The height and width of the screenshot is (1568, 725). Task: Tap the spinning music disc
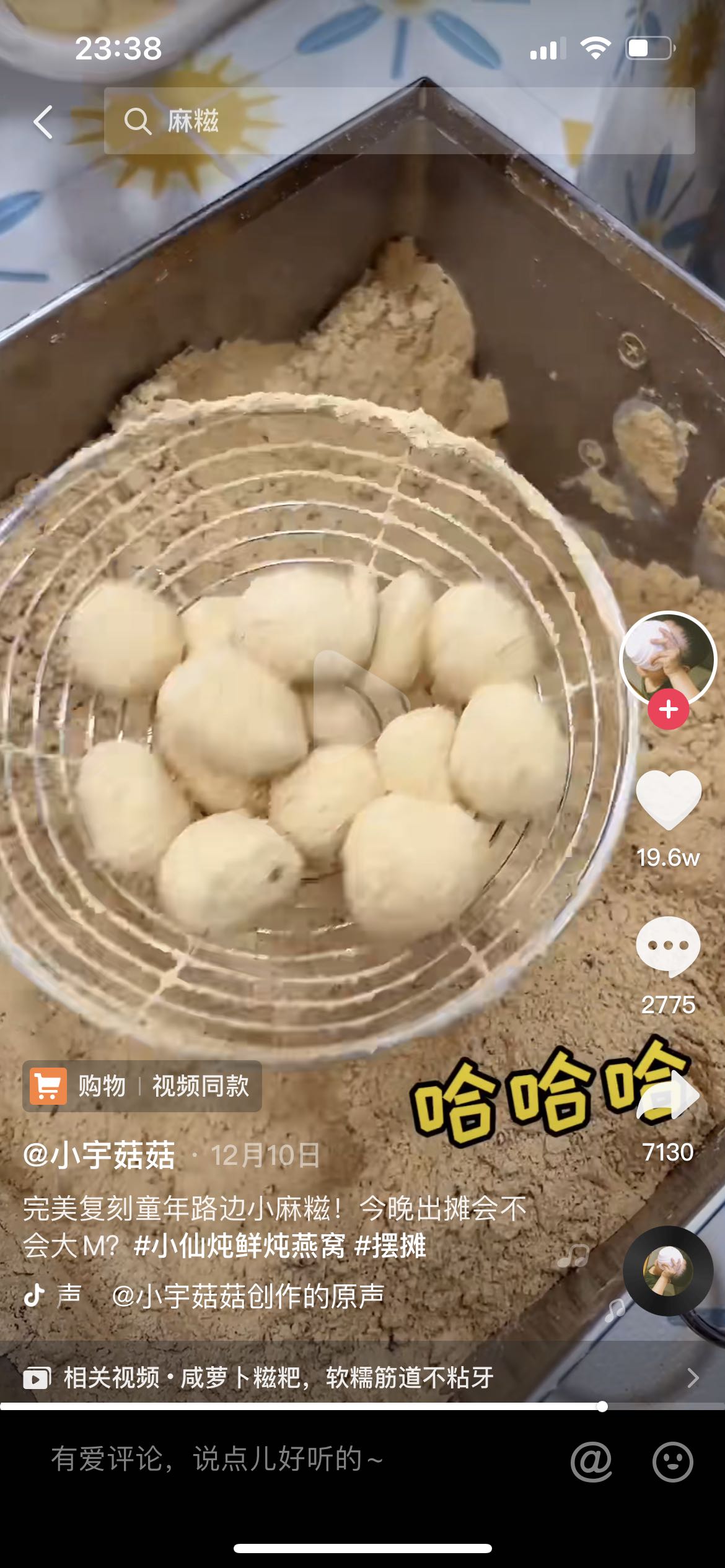(x=668, y=1271)
